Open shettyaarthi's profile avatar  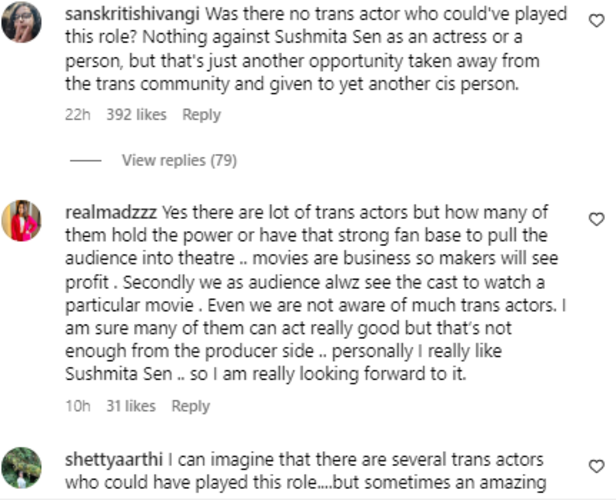click(x=21, y=467)
